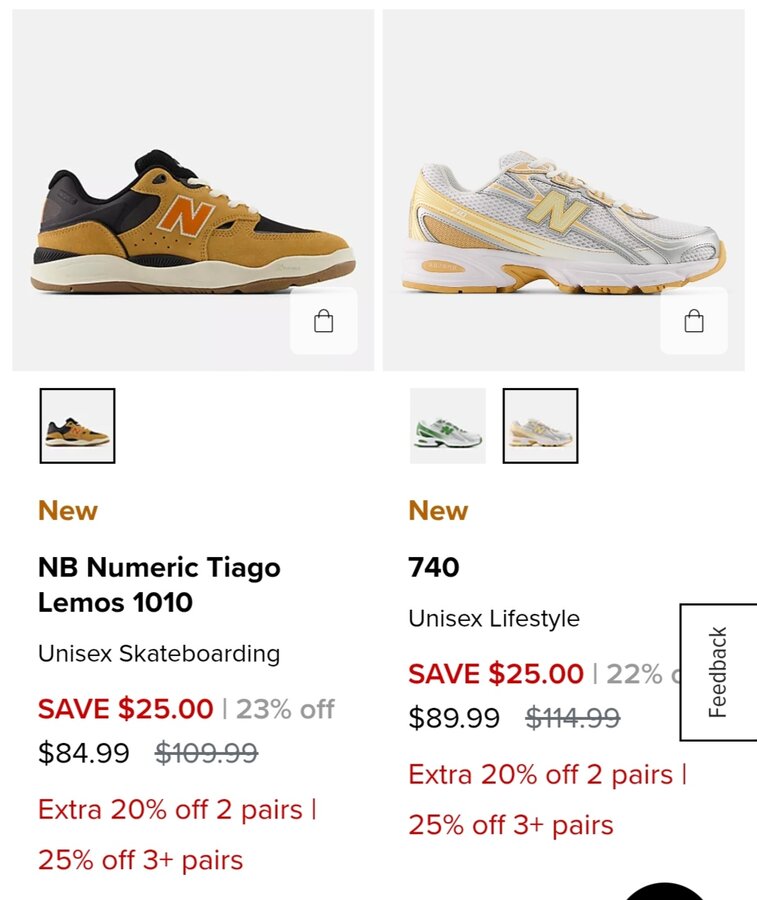Screen dimensions: 757x900
Task: Select the green and white 740 color swatch
Action: (448, 426)
